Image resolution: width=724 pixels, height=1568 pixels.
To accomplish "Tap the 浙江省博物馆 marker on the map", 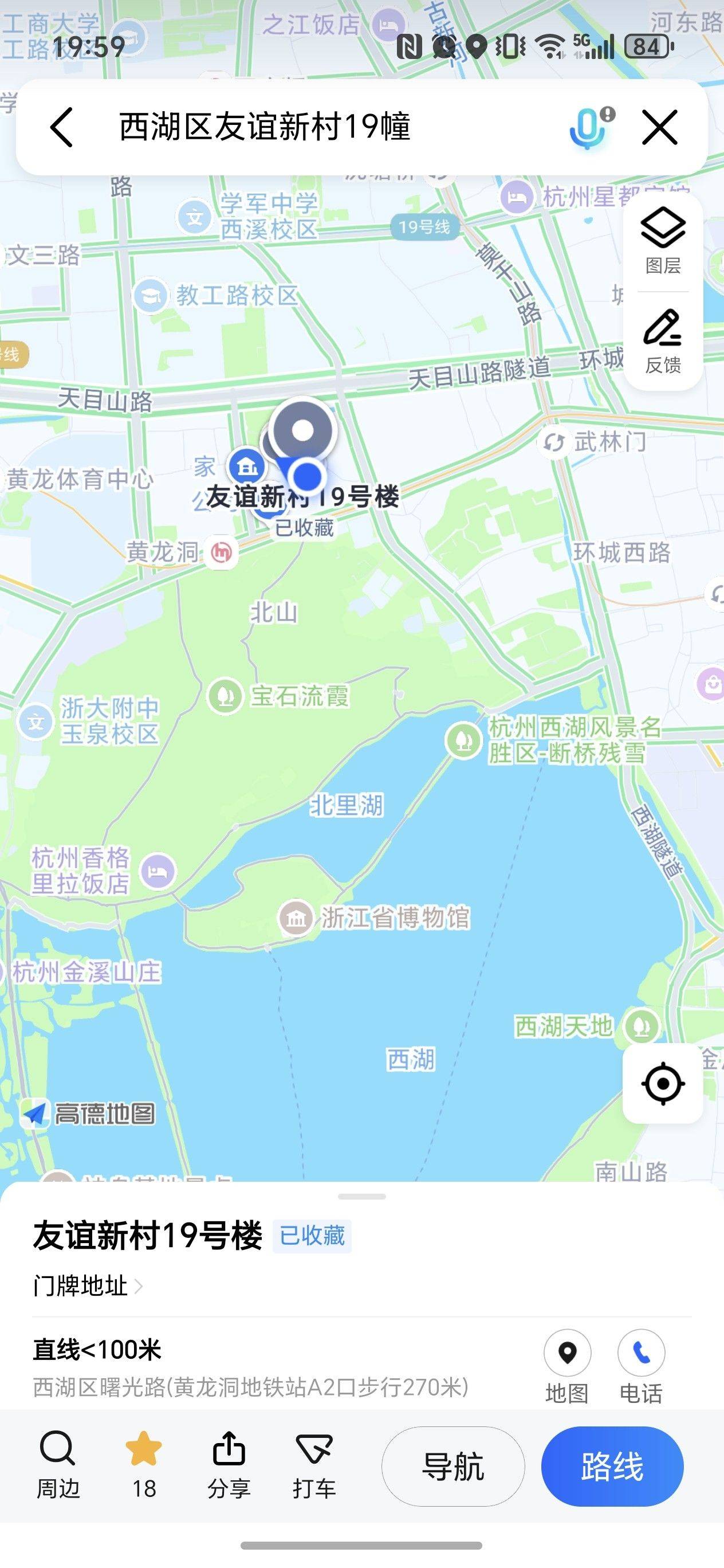I will point(296,918).
